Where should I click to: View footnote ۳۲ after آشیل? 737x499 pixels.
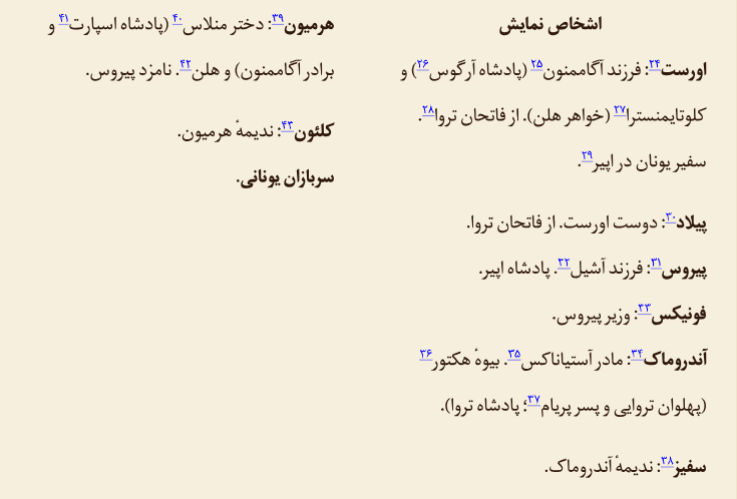click(x=564, y=263)
